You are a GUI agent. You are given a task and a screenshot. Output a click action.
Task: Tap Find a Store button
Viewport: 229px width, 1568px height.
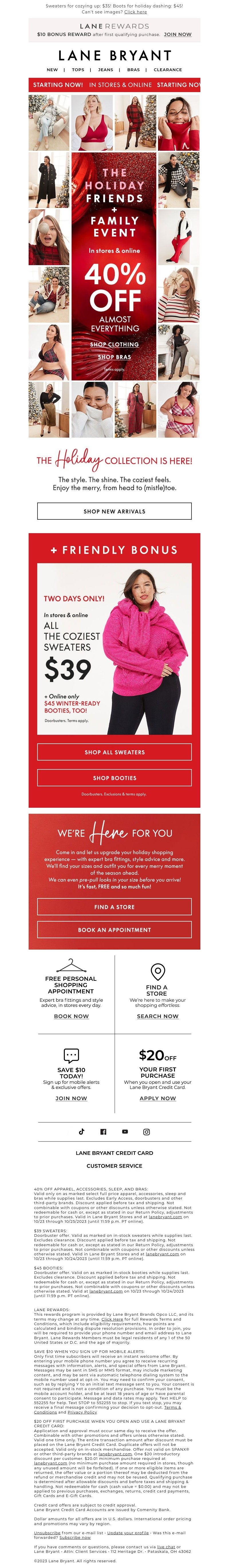pos(114,907)
